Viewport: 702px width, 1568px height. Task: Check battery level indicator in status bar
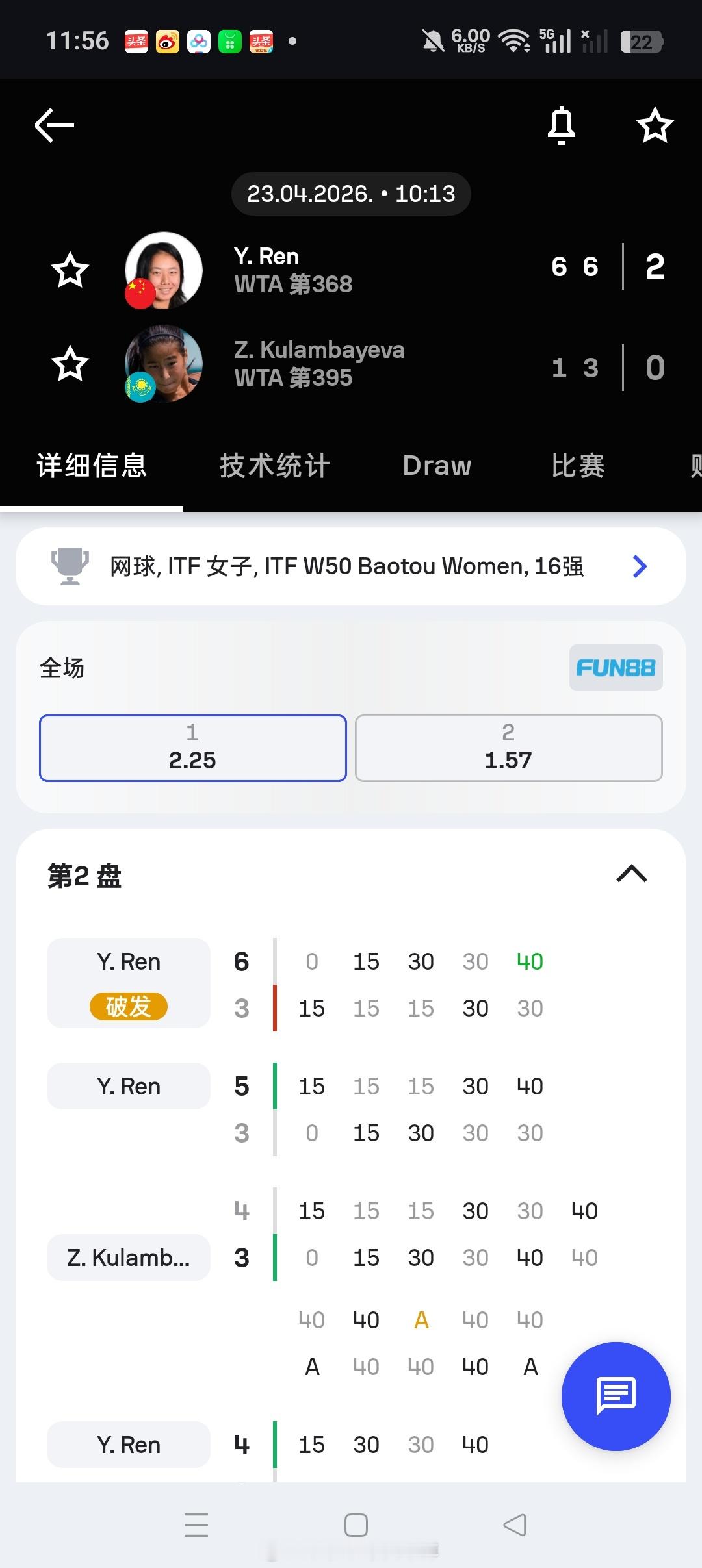click(641, 40)
